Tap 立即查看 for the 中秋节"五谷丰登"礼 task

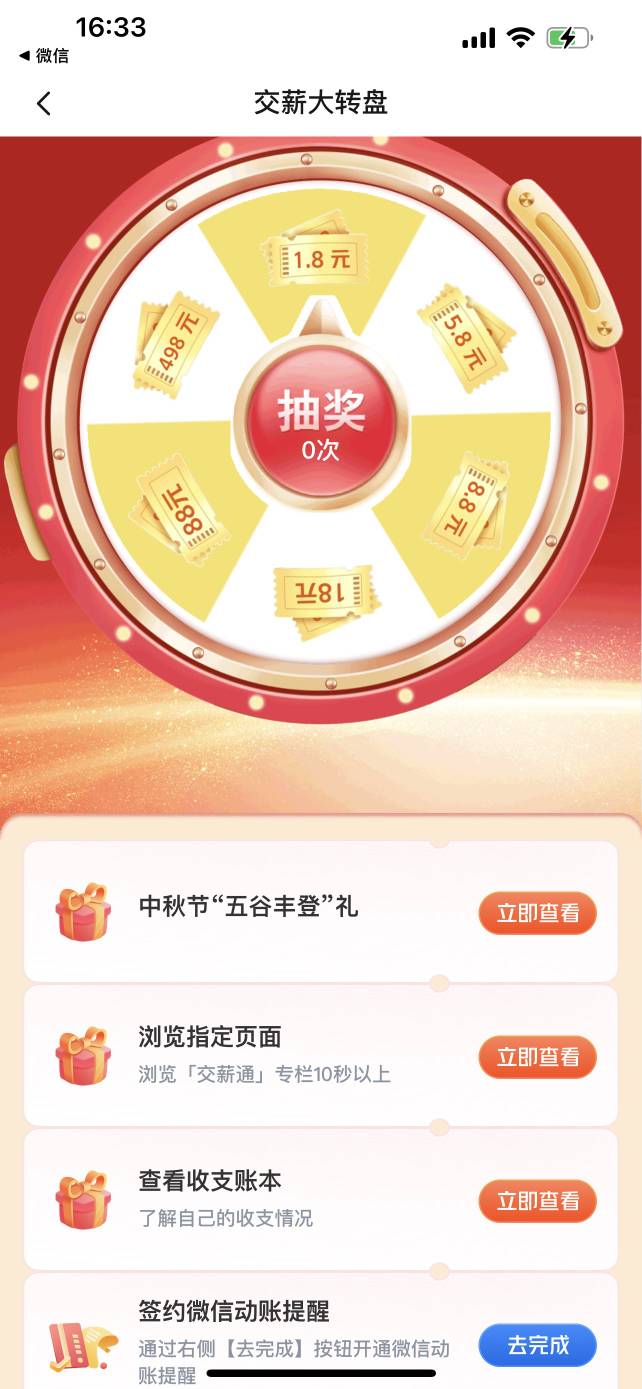[537, 913]
